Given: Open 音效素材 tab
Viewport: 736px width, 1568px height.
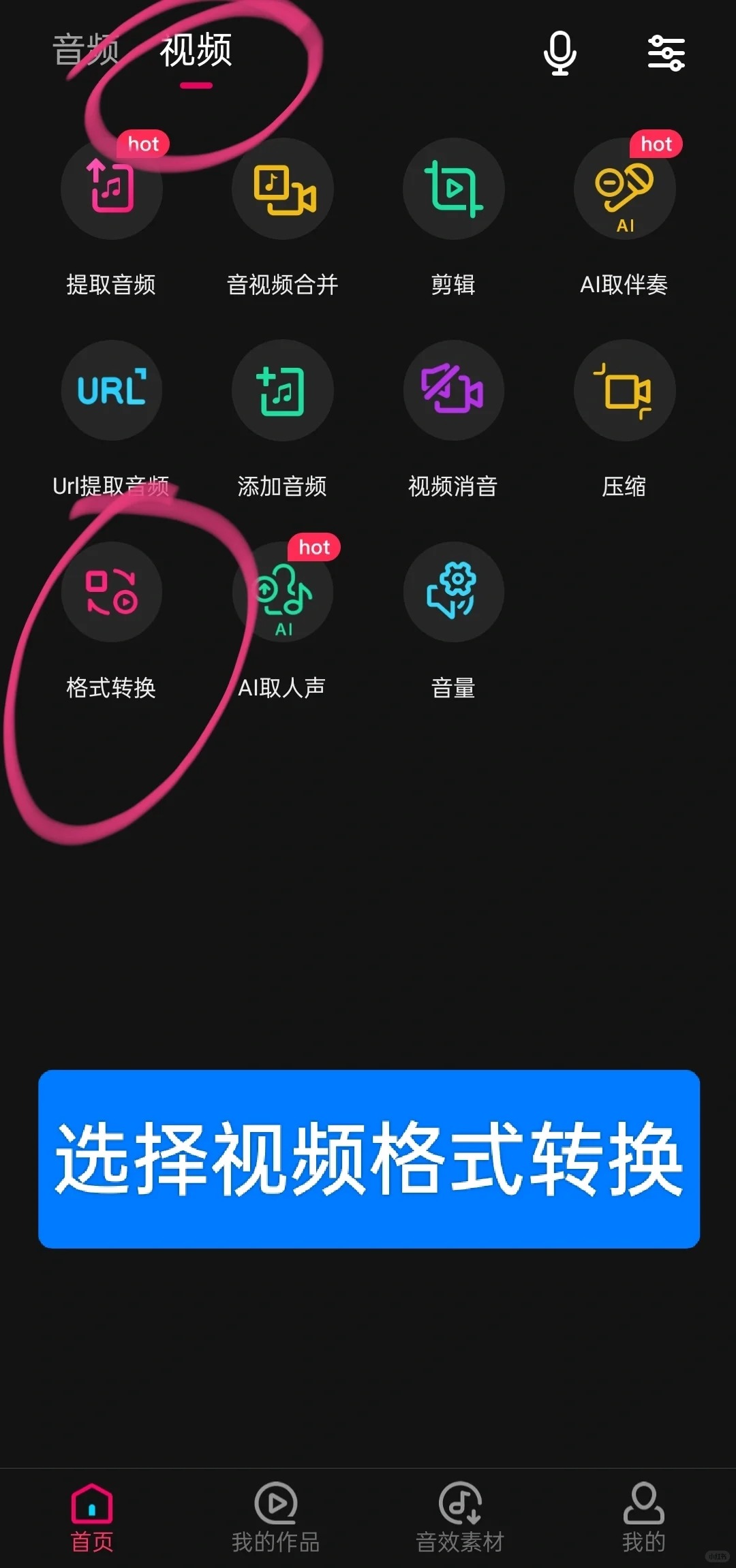Looking at the screenshot, I should click(460, 1516).
